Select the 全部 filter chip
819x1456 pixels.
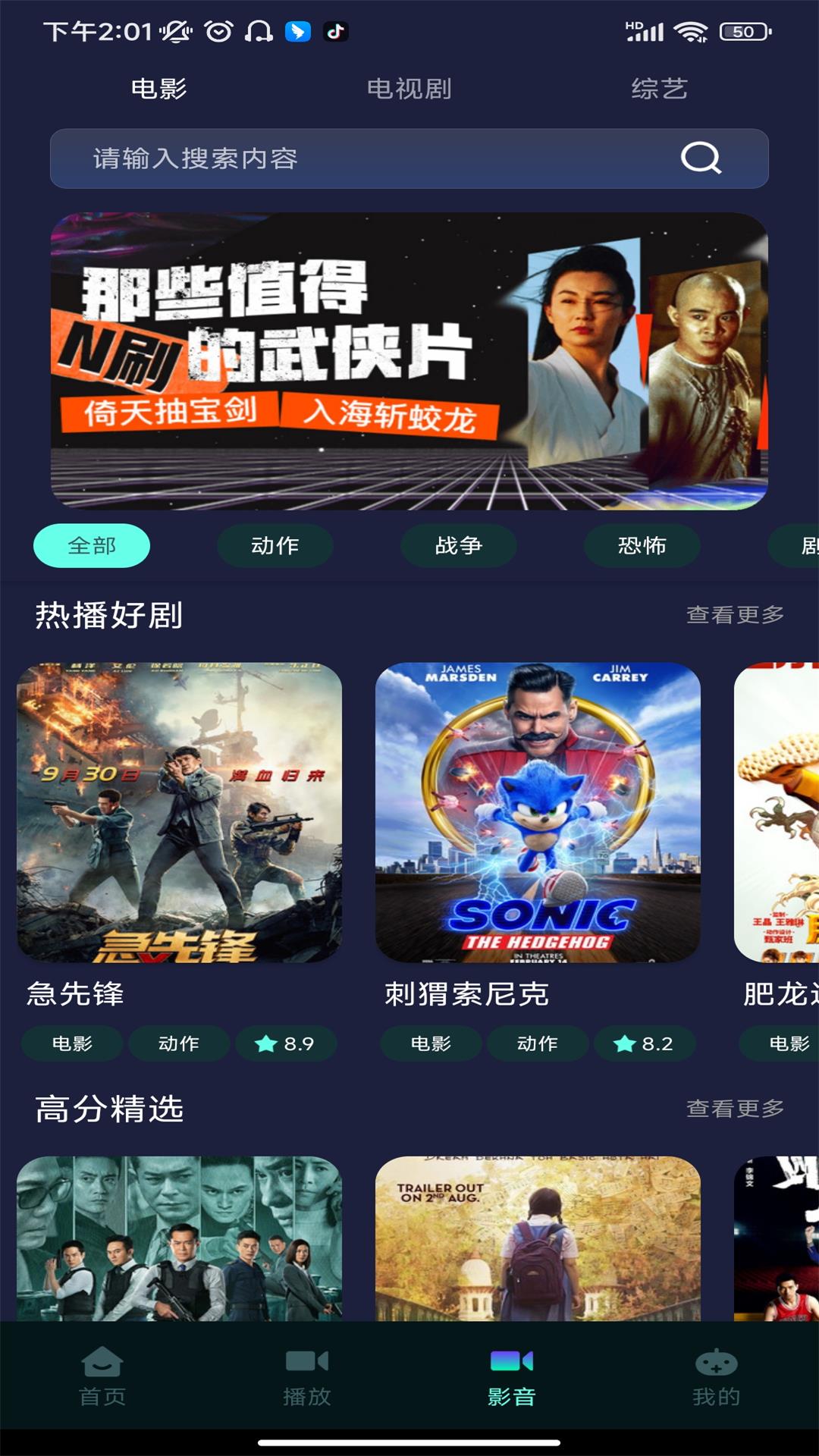[x=91, y=545]
